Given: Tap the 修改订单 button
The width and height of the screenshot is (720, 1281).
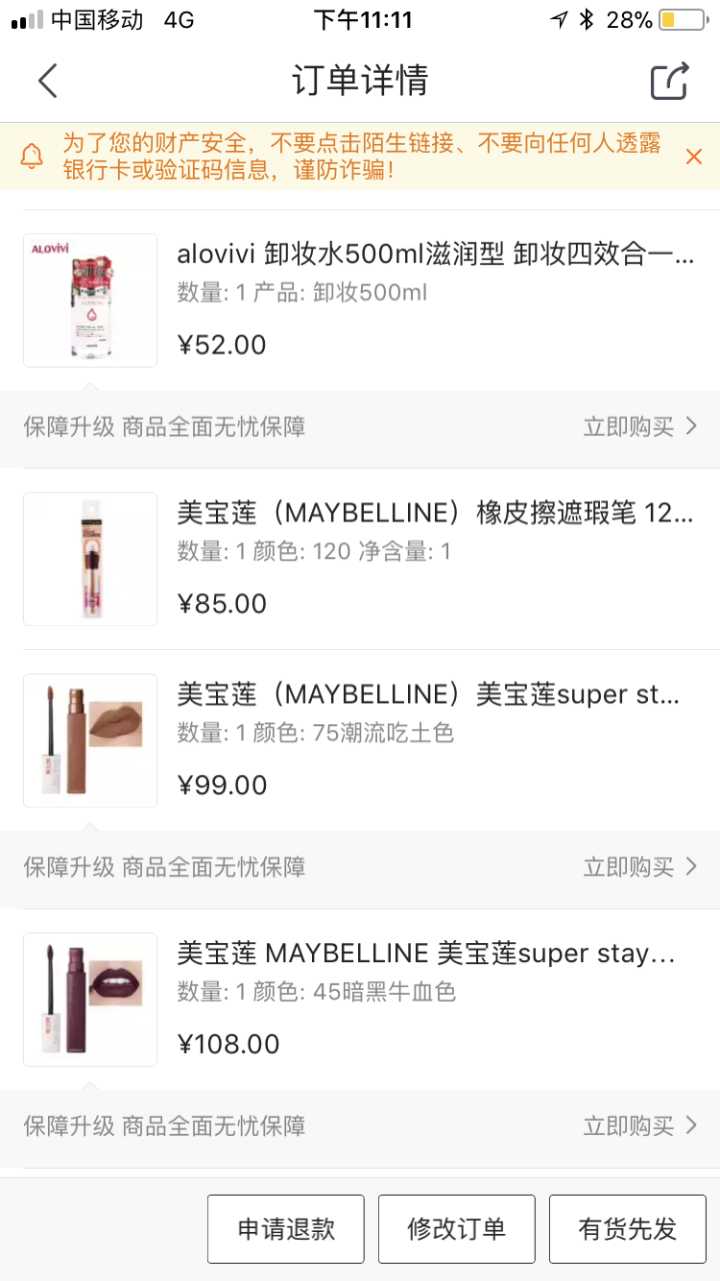Looking at the screenshot, I should [456, 1229].
